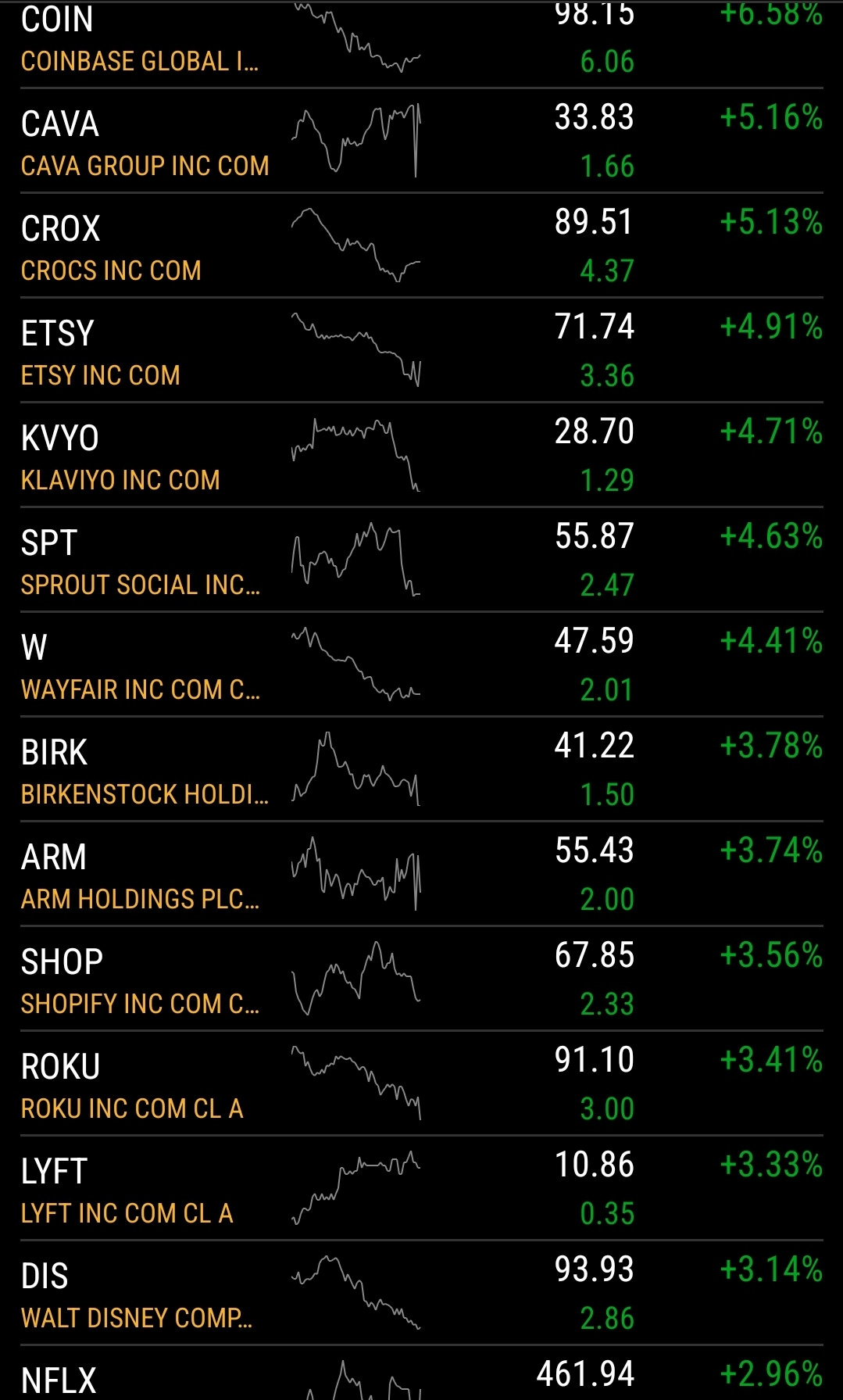Open the ROKU Inc stock row
Screen dimensions: 843x1400
(422, 1083)
